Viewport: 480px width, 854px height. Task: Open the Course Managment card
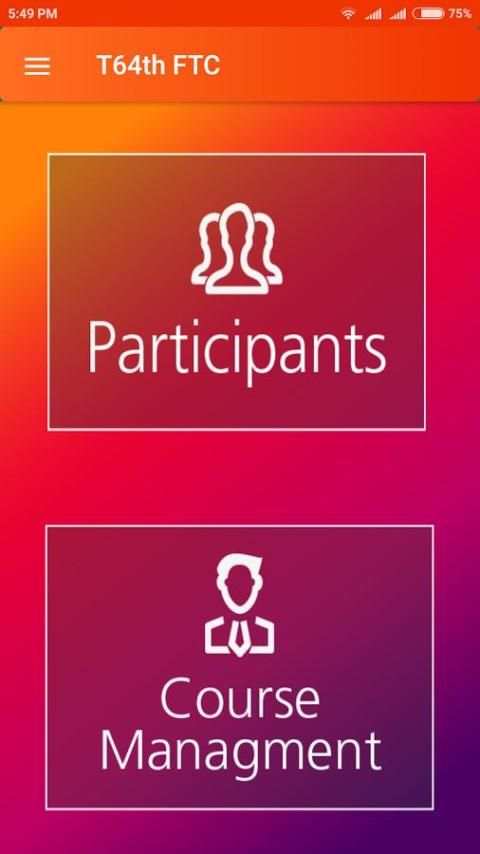click(240, 667)
